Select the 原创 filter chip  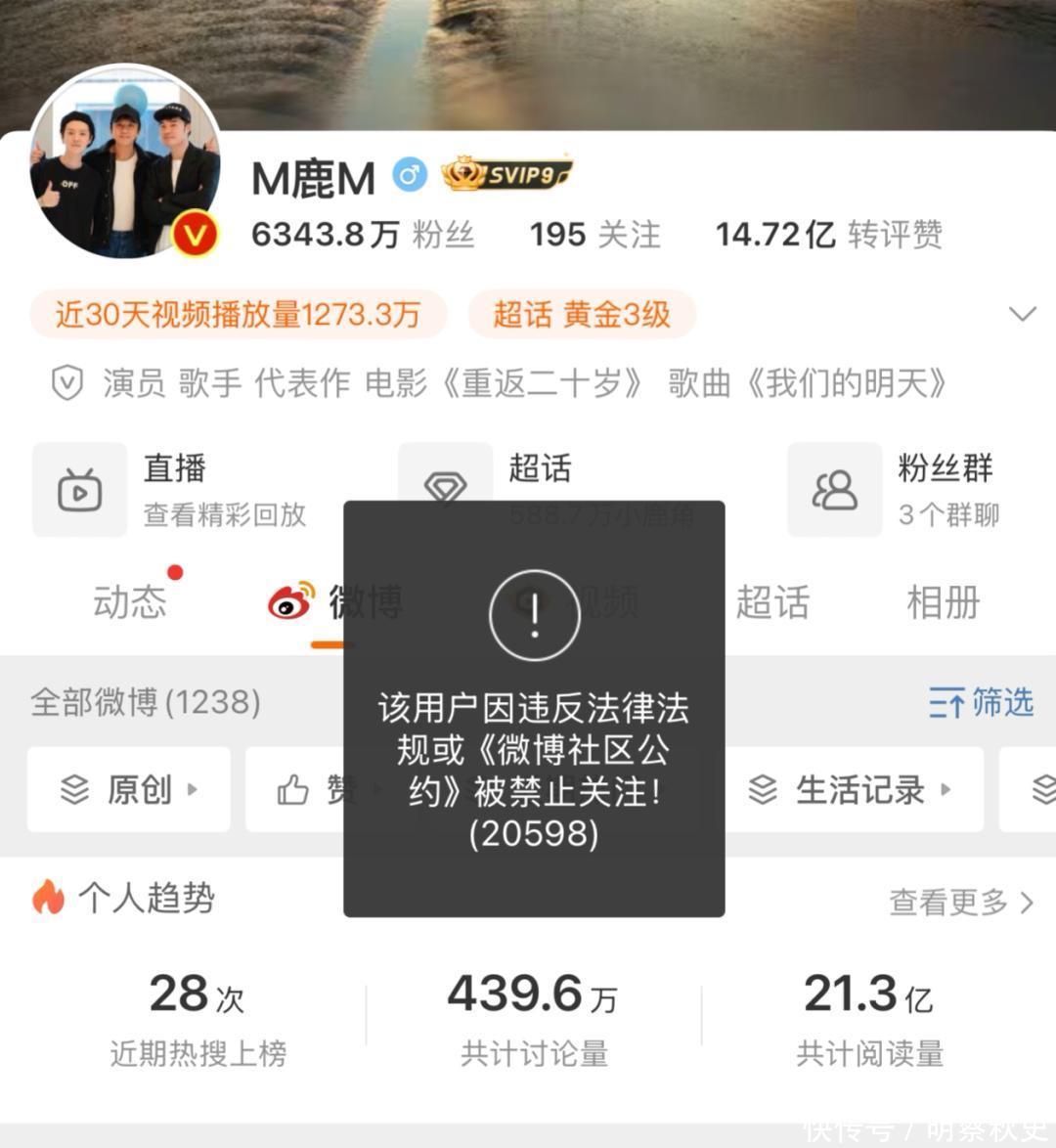pos(129,789)
